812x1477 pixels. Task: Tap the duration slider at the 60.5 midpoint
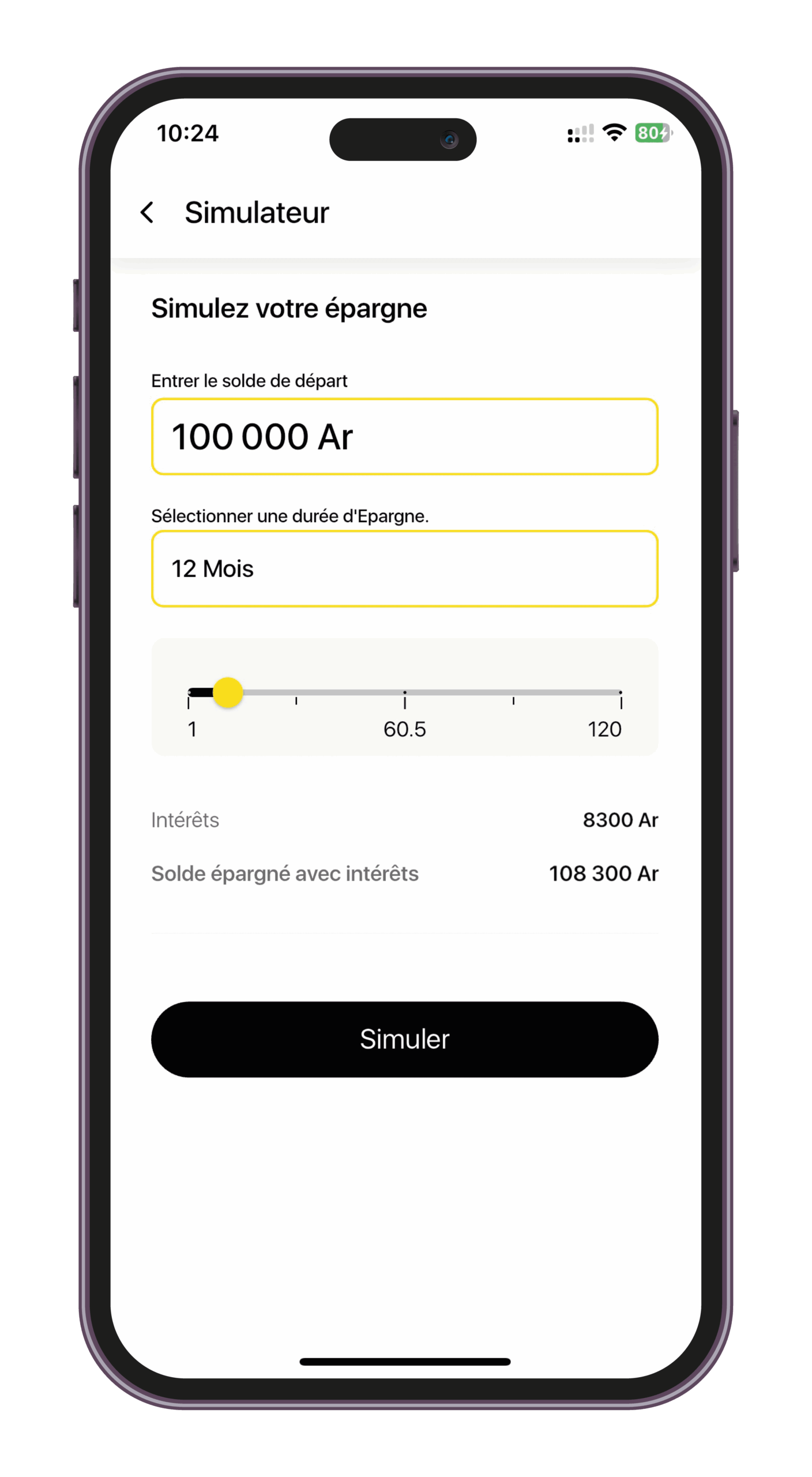pos(405,692)
